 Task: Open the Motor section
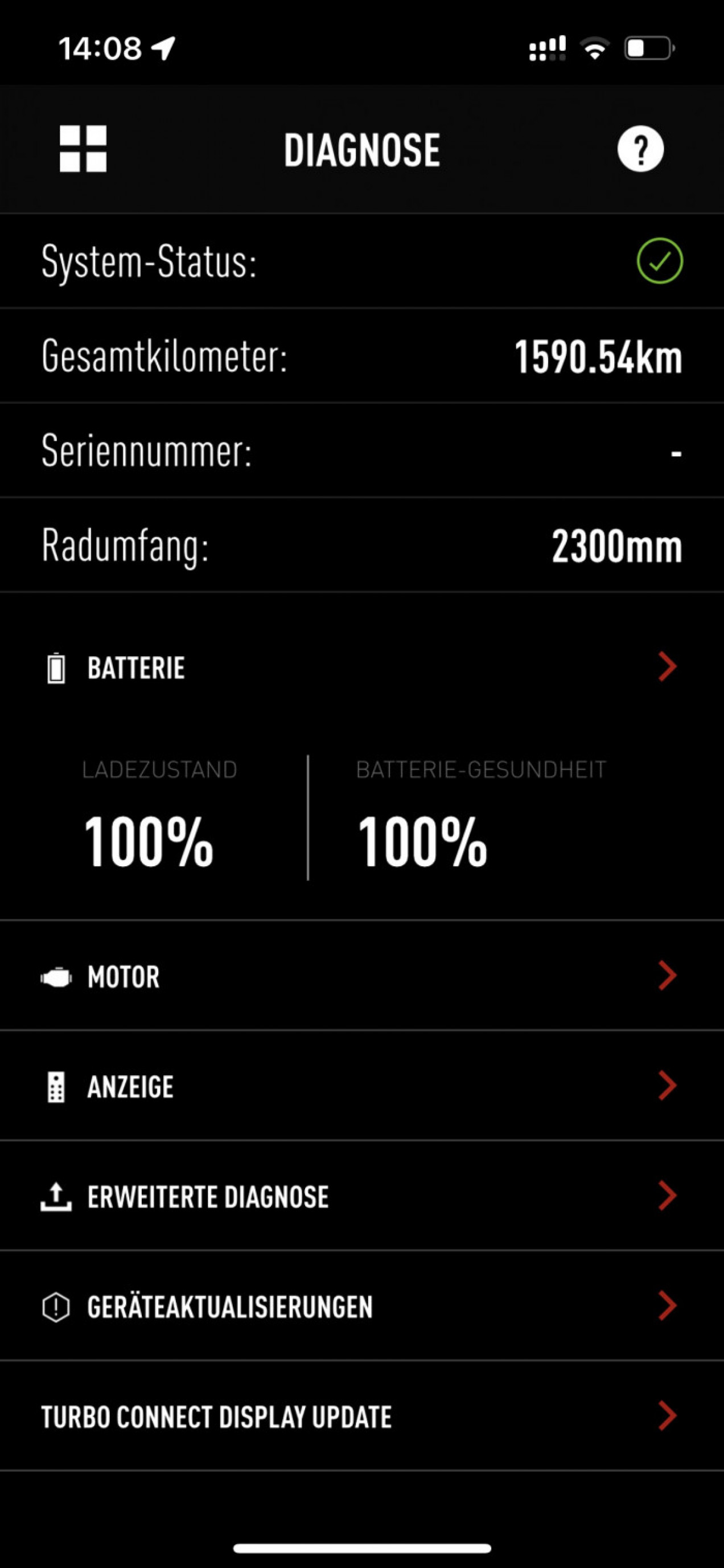point(361,976)
